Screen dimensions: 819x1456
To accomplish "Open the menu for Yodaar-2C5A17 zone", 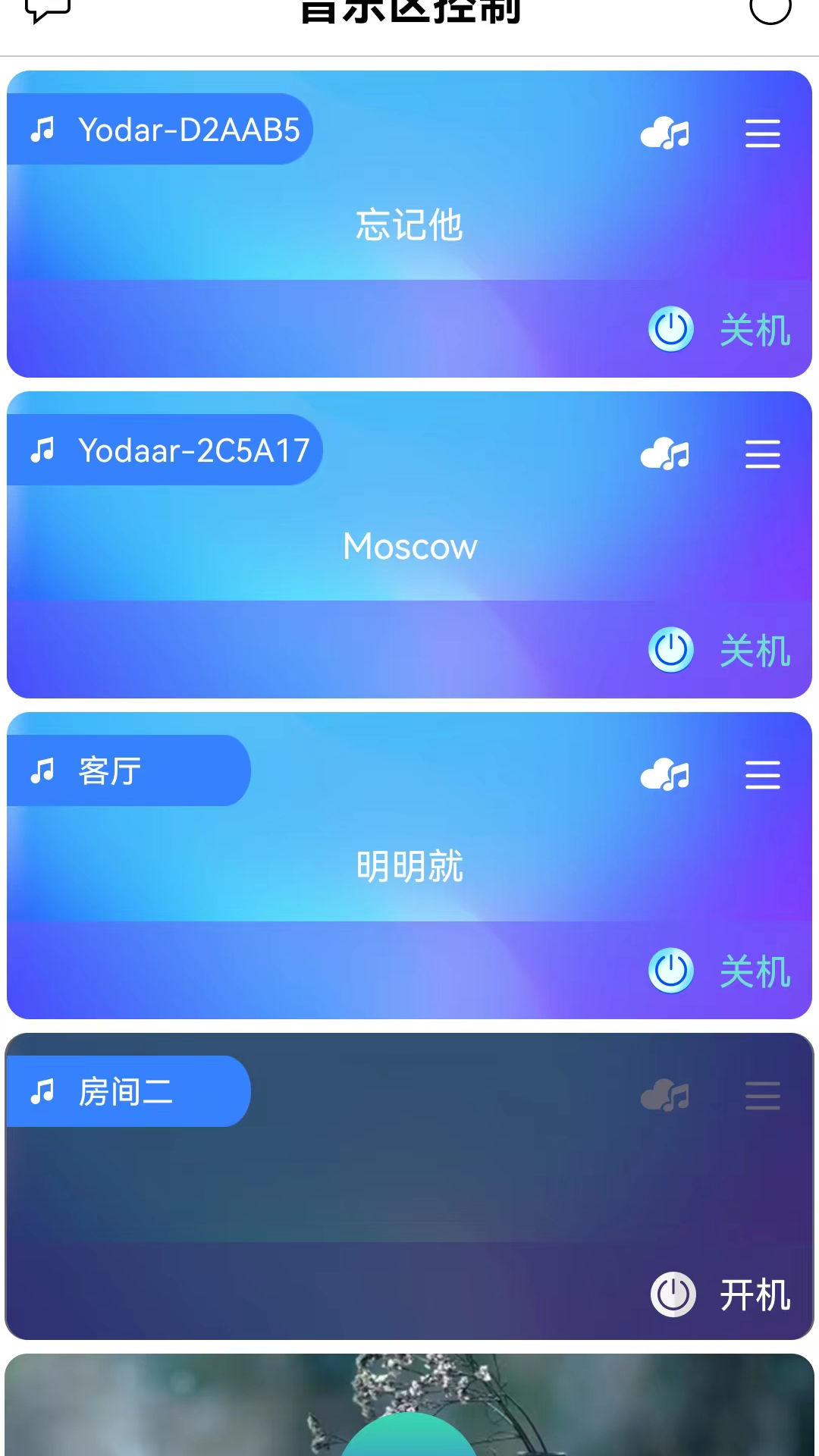I will [x=762, y=455].
